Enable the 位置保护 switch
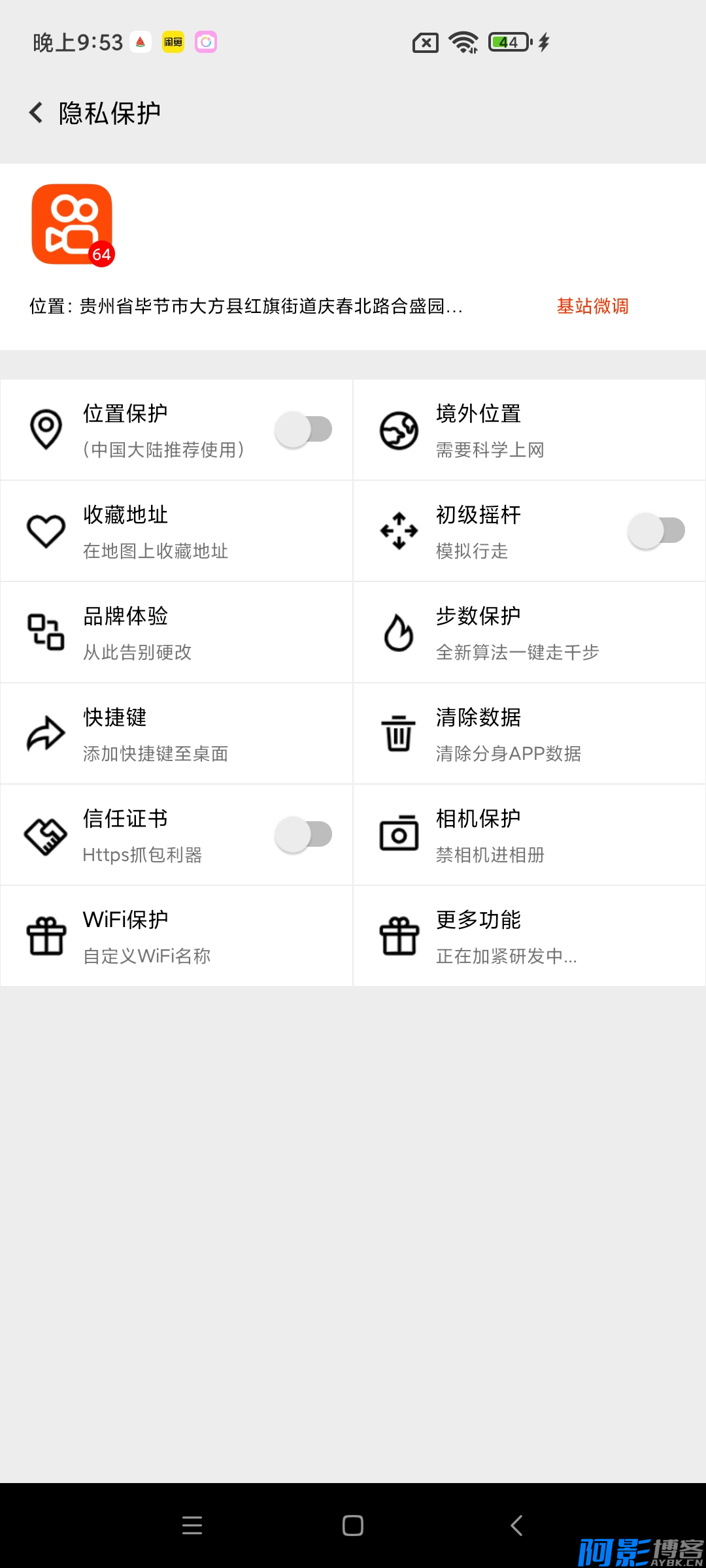 coord(303,430)
